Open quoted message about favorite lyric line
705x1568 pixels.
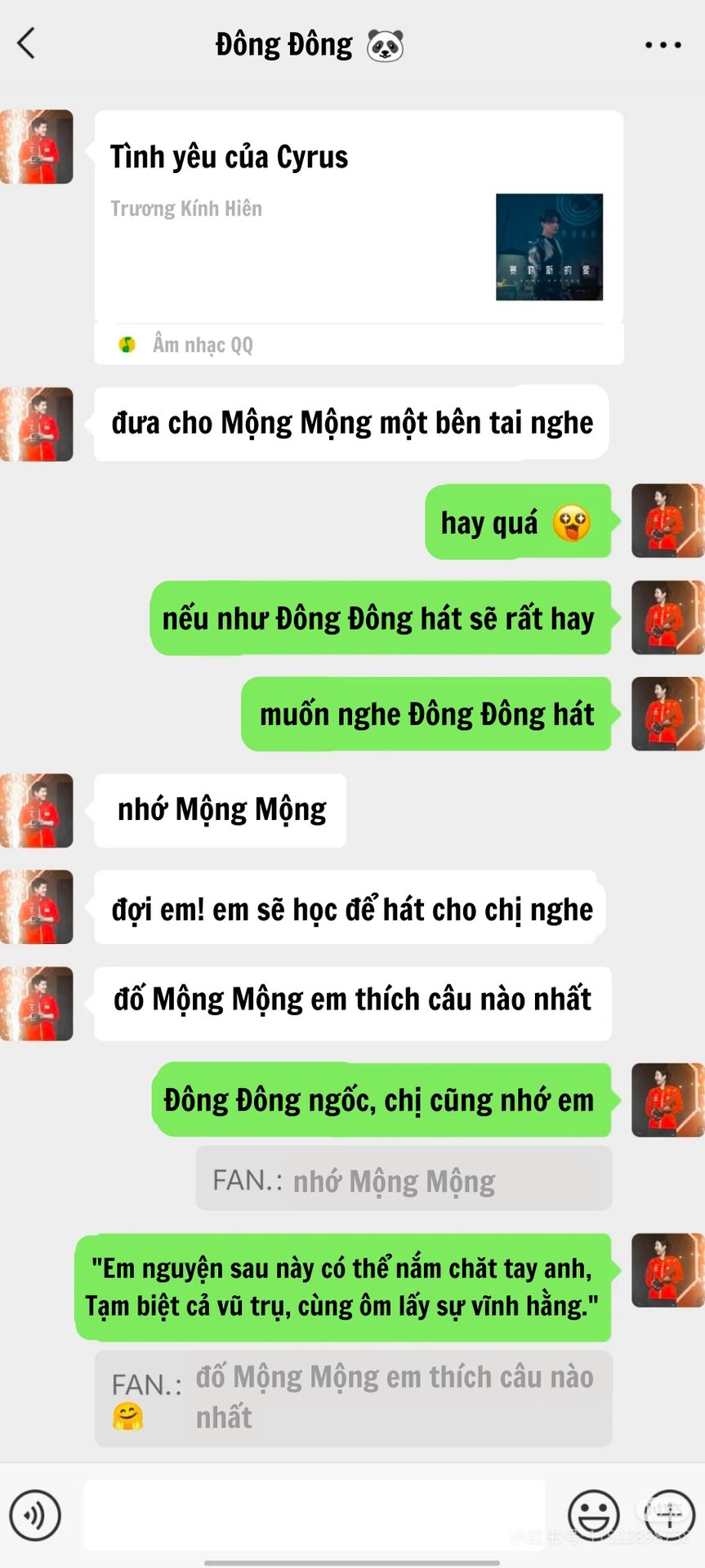click(x=353, y=1398)
